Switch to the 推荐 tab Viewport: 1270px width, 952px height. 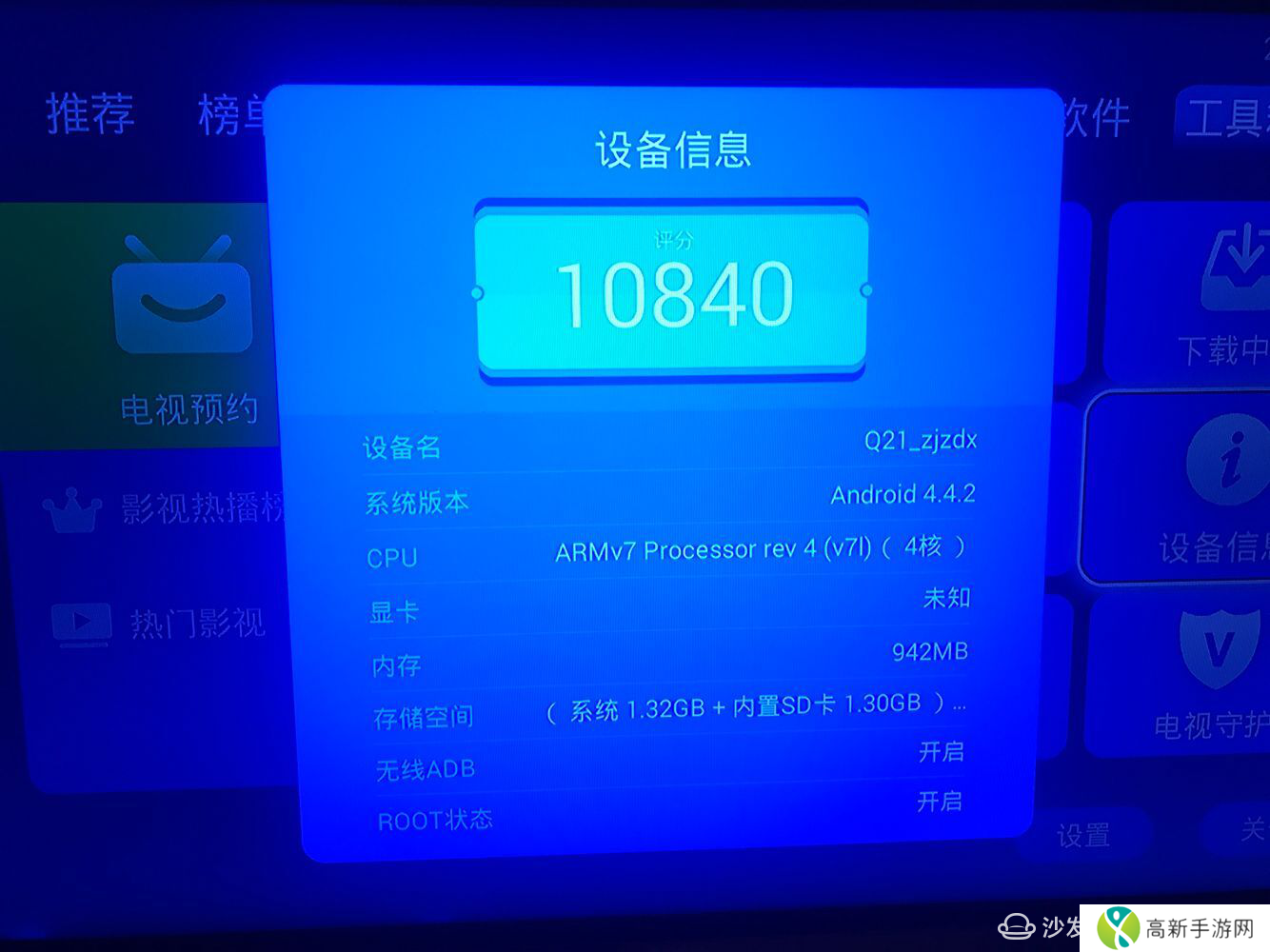point(90,114)
